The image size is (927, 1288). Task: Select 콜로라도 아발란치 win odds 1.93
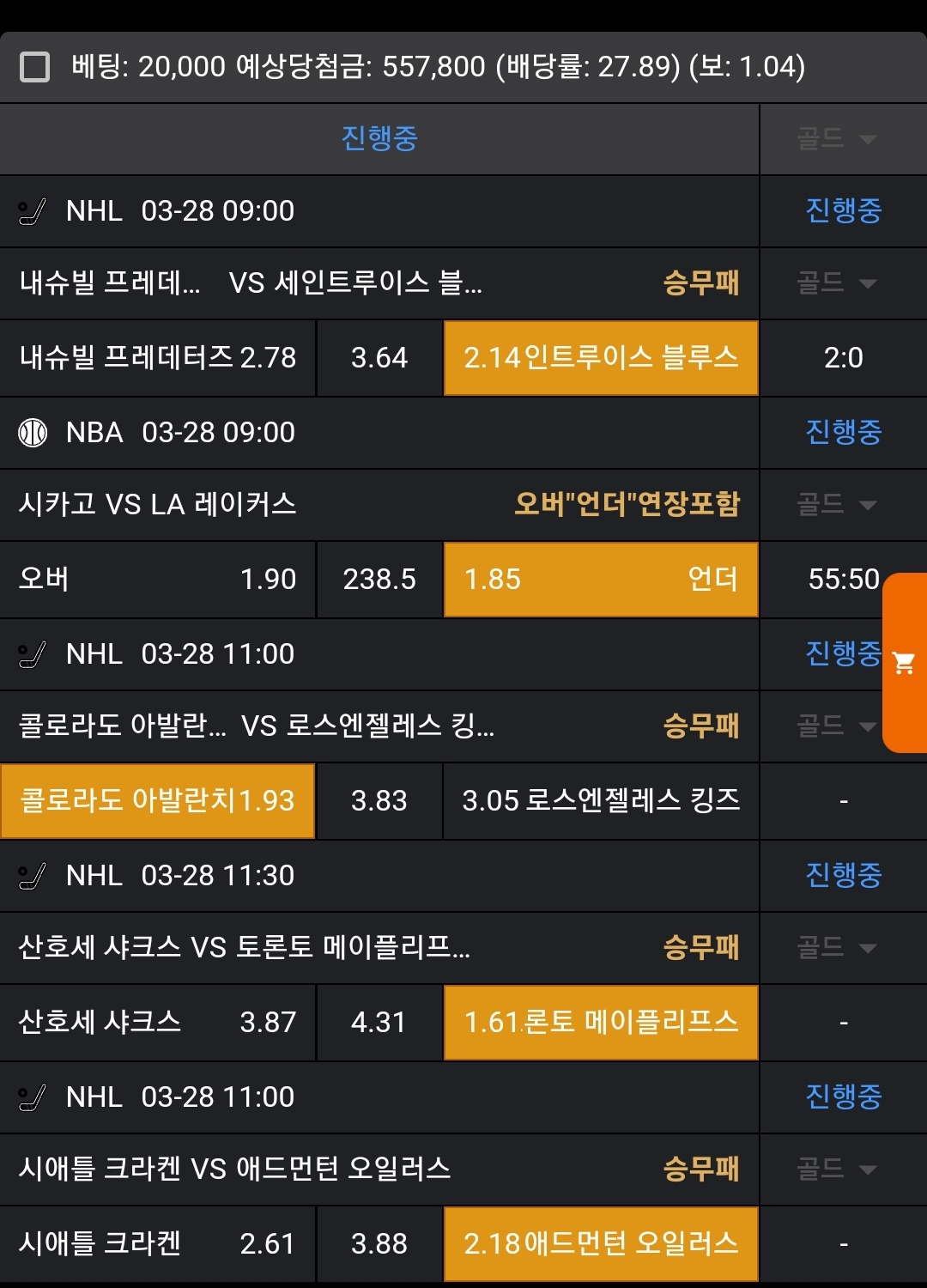158,801
